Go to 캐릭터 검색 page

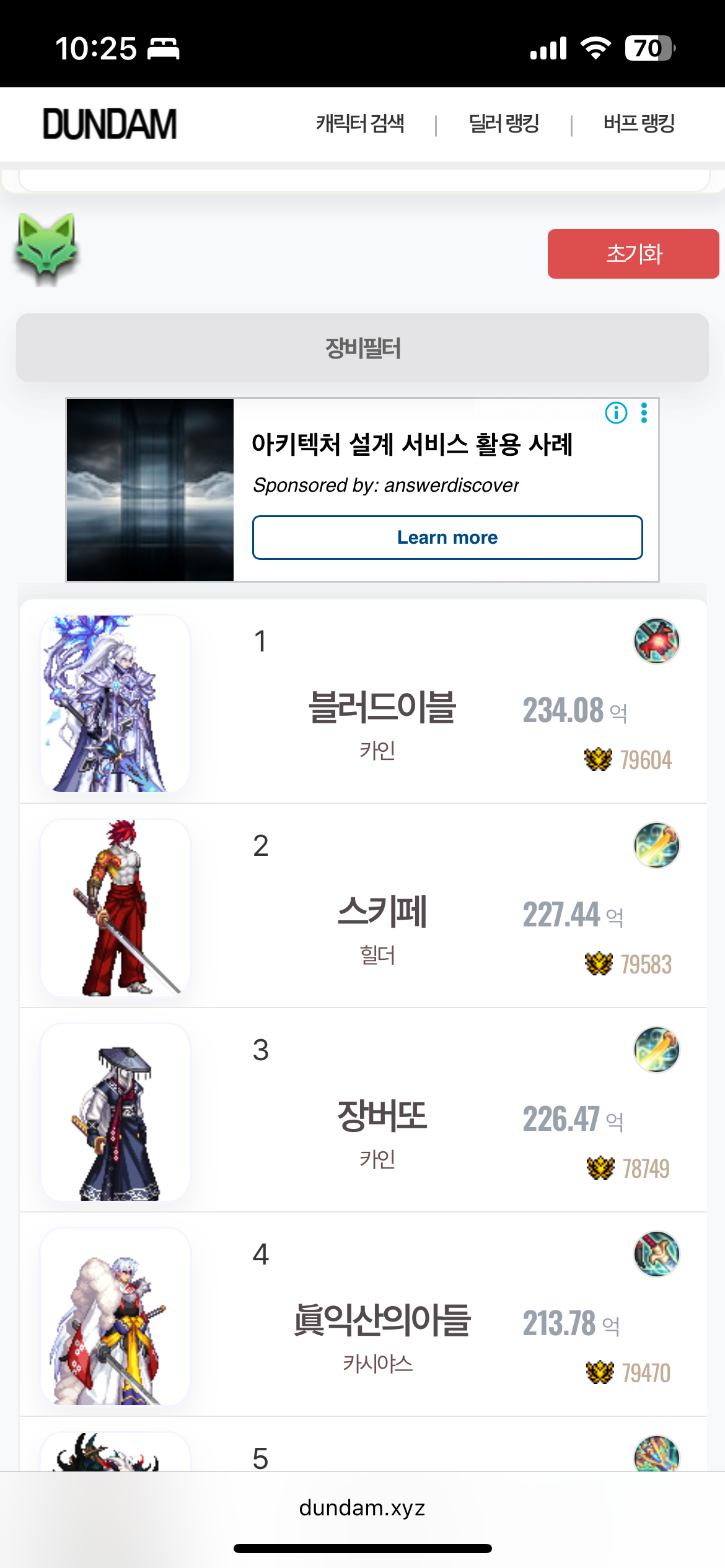pos(360,124)
